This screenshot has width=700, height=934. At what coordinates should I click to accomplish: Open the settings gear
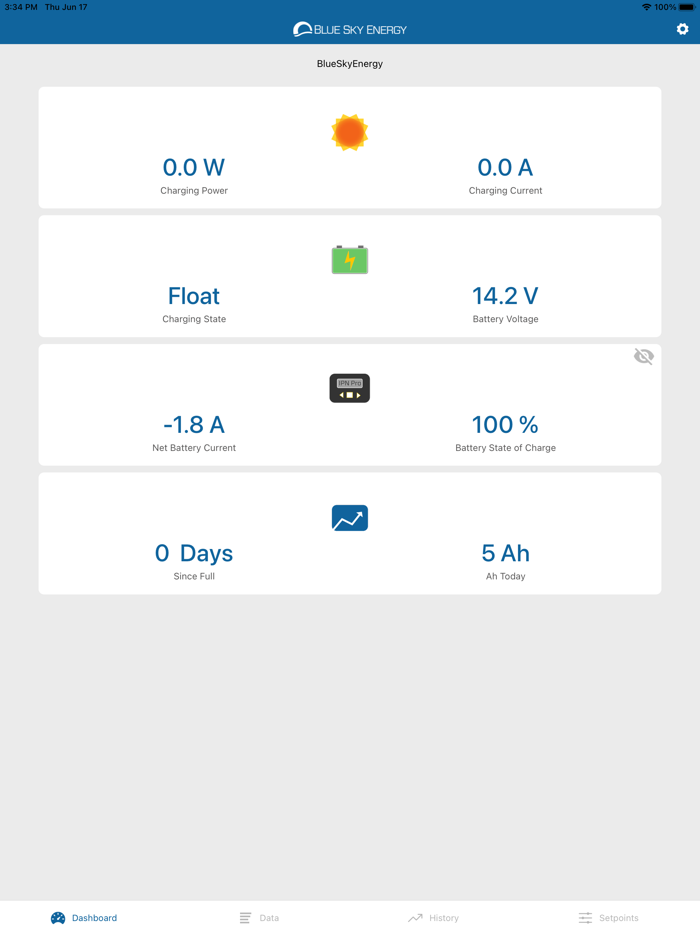682,29
